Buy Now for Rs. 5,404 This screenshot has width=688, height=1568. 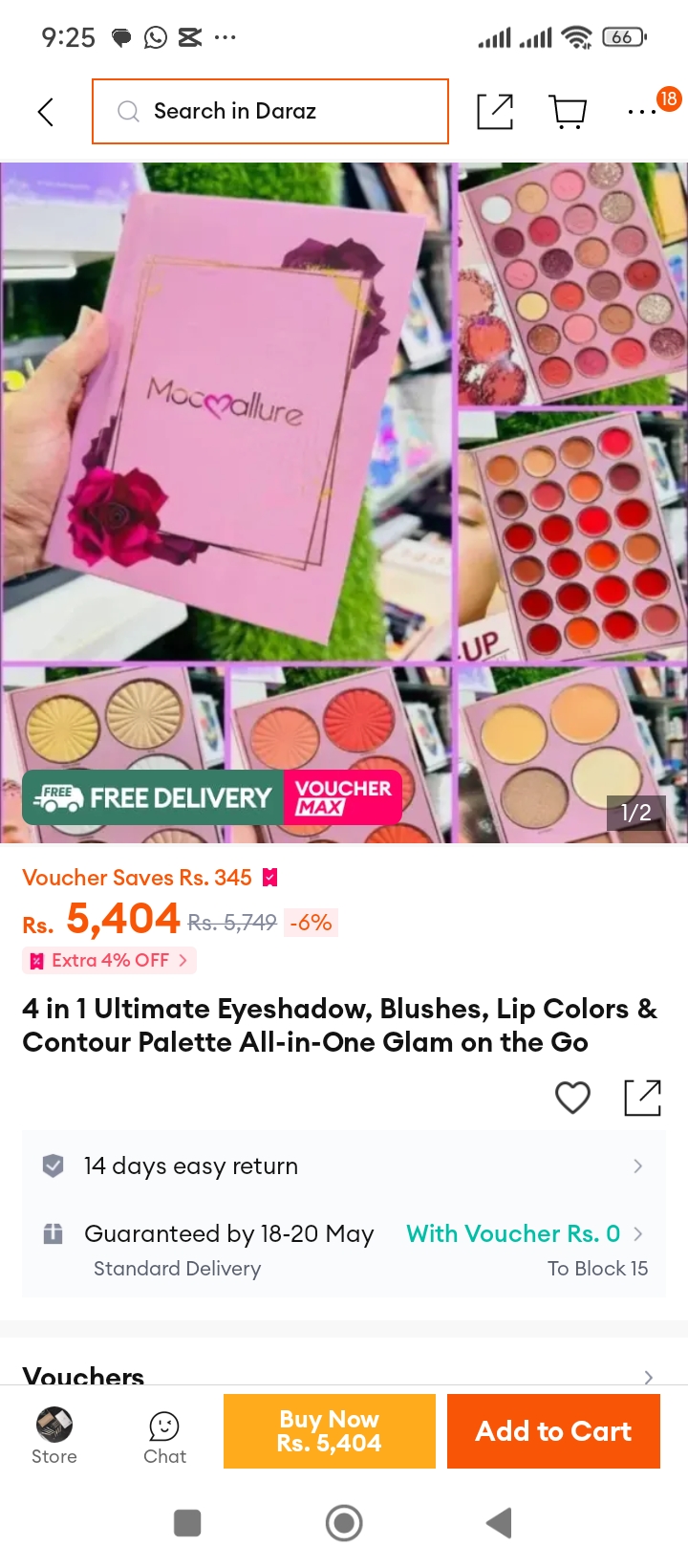330,1431
